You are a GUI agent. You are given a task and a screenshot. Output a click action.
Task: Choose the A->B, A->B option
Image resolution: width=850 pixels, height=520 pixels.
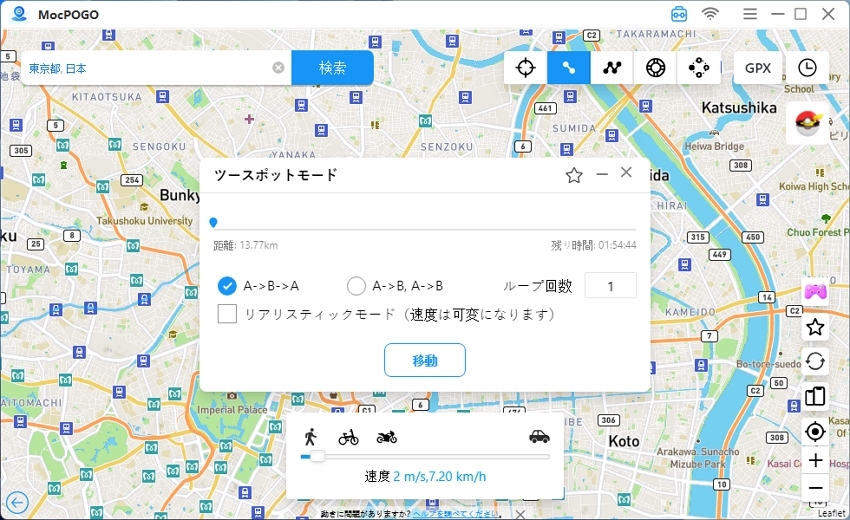(356, 286)
